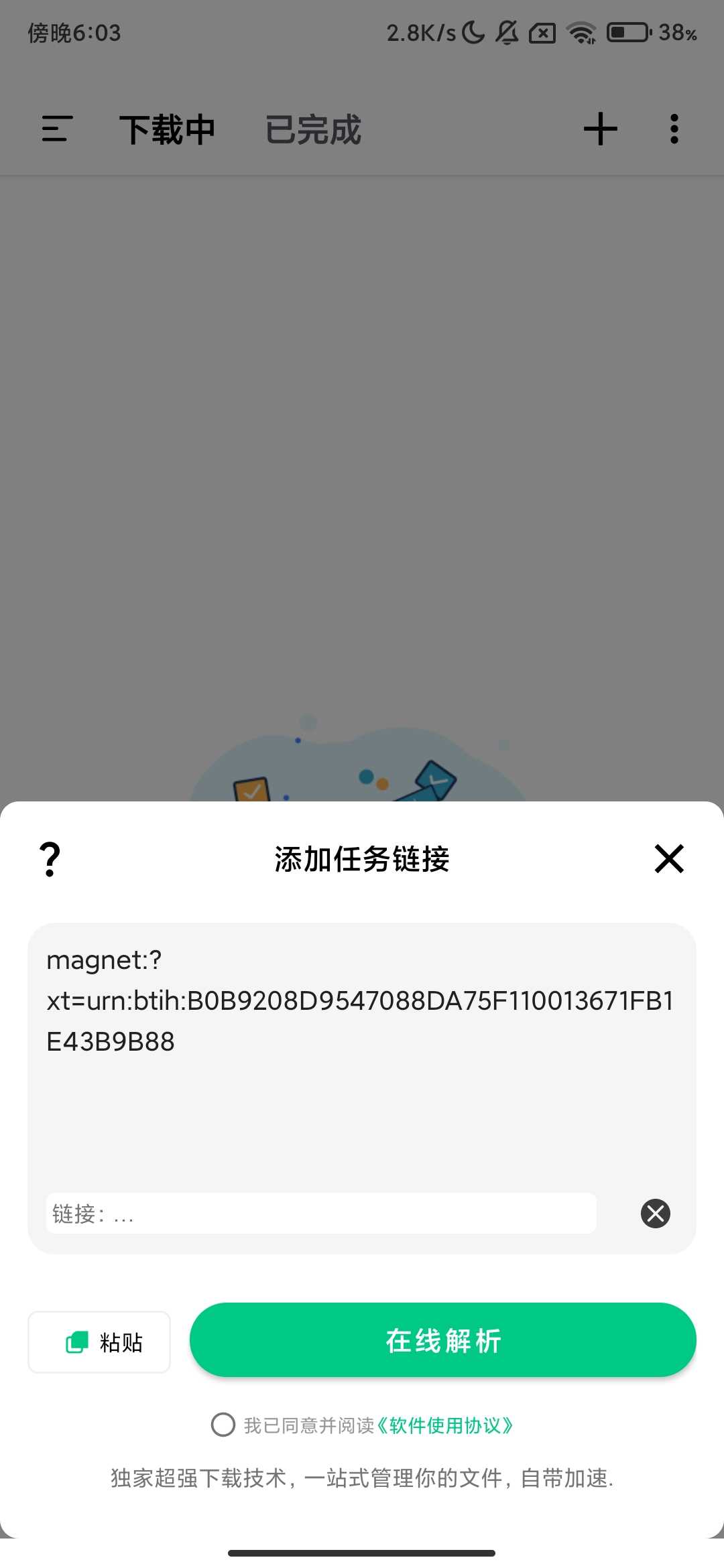Open the navigation drawer menu
Image resolution: width=724 pixels, height=1568 pixels.
(x=56, y=129)
